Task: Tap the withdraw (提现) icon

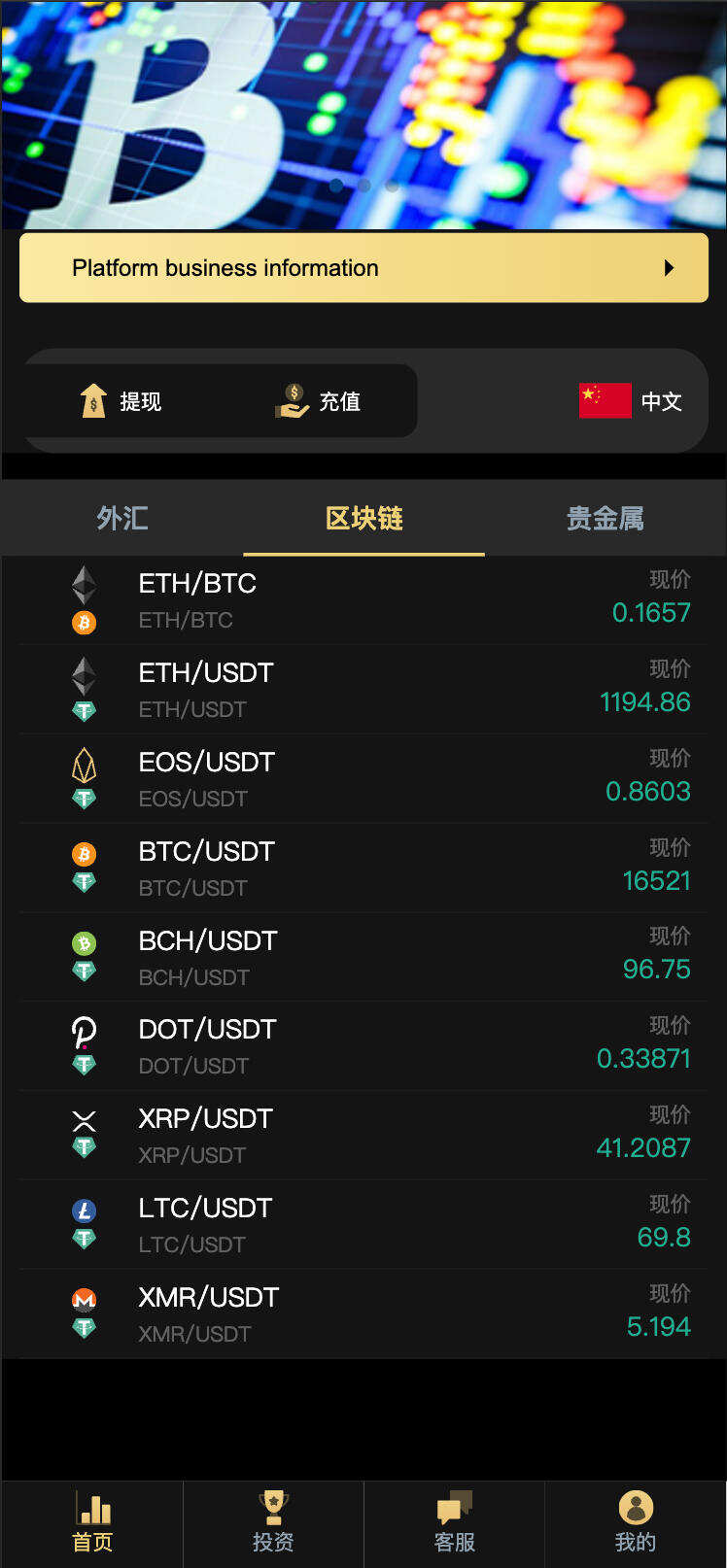Action: pos(93,399)
